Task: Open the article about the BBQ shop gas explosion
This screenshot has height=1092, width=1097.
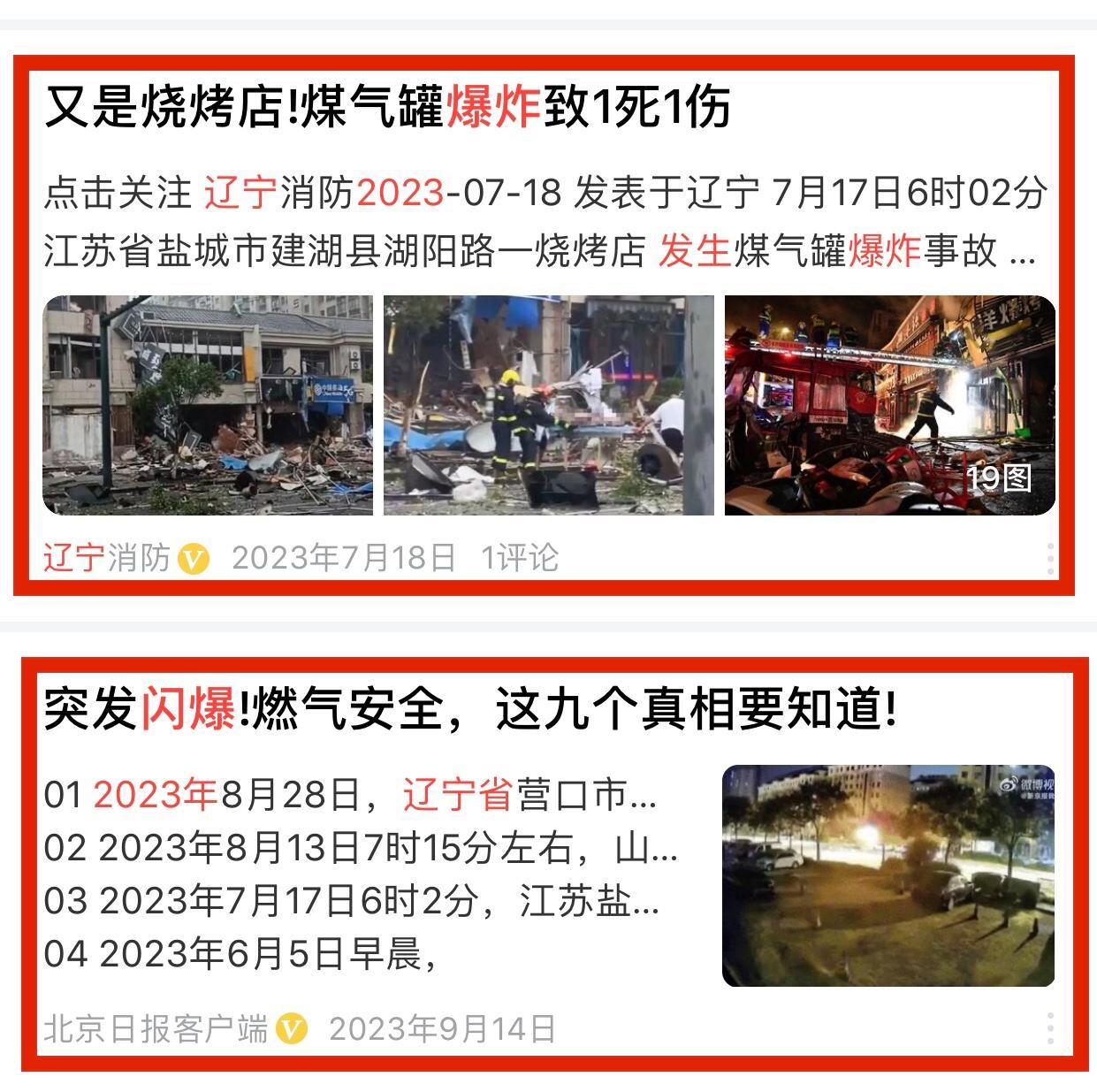Action: [387, 108]
